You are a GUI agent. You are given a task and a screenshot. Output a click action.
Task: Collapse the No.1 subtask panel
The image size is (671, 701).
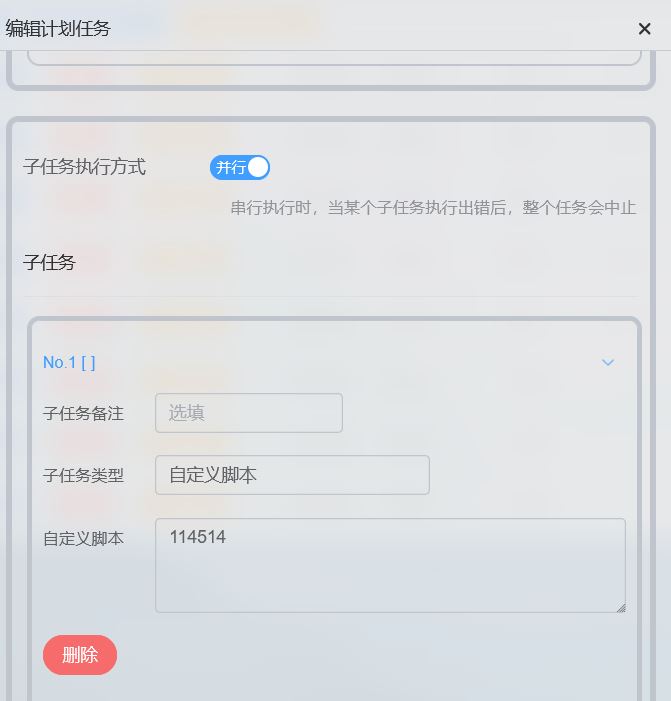pos(607,362)
